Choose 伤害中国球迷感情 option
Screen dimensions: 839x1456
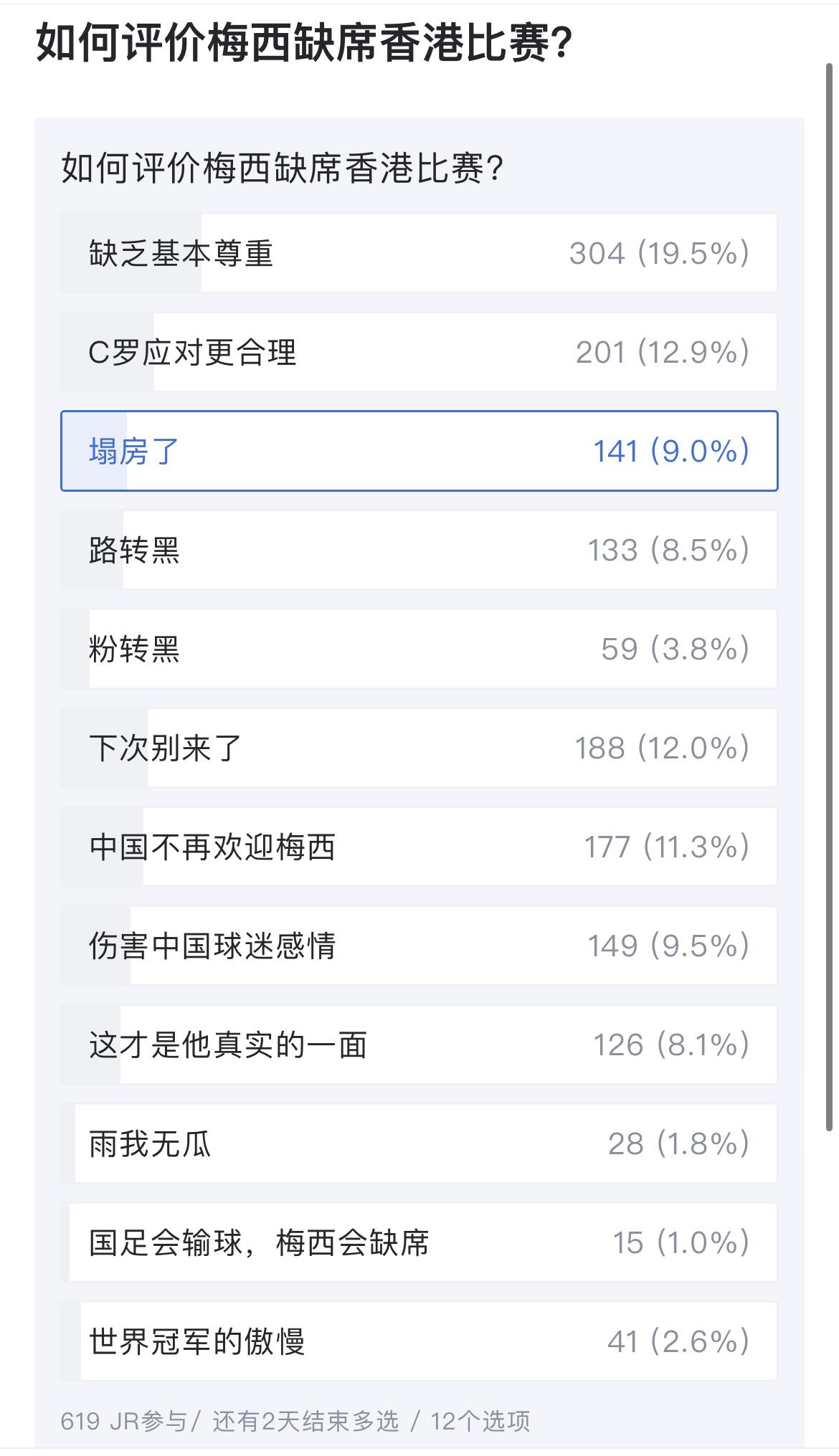pos(419,946)
